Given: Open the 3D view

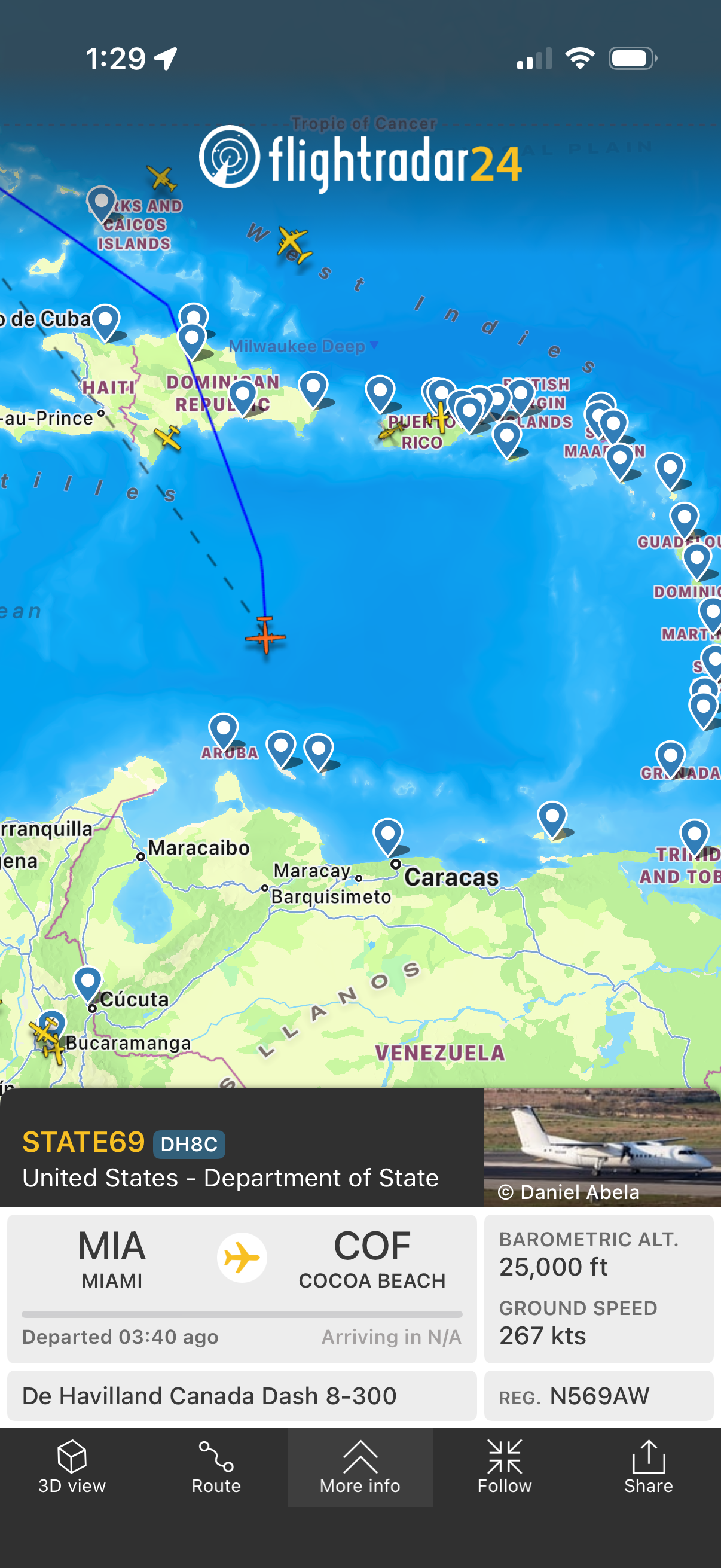Looking at the screenshot, I should point(72,1467).
